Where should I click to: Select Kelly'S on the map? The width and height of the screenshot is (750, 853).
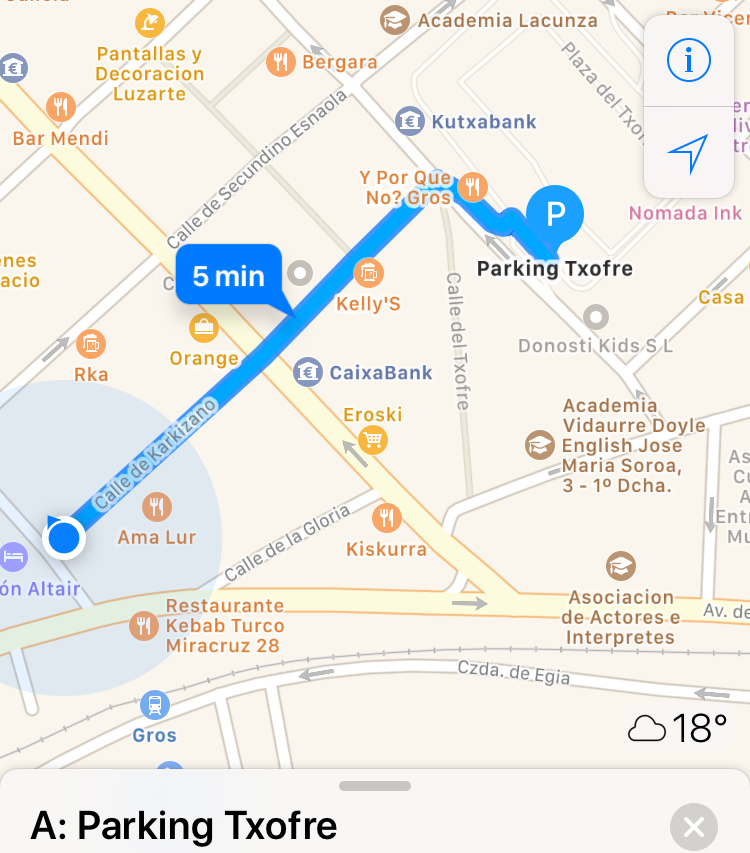point(368,272)
